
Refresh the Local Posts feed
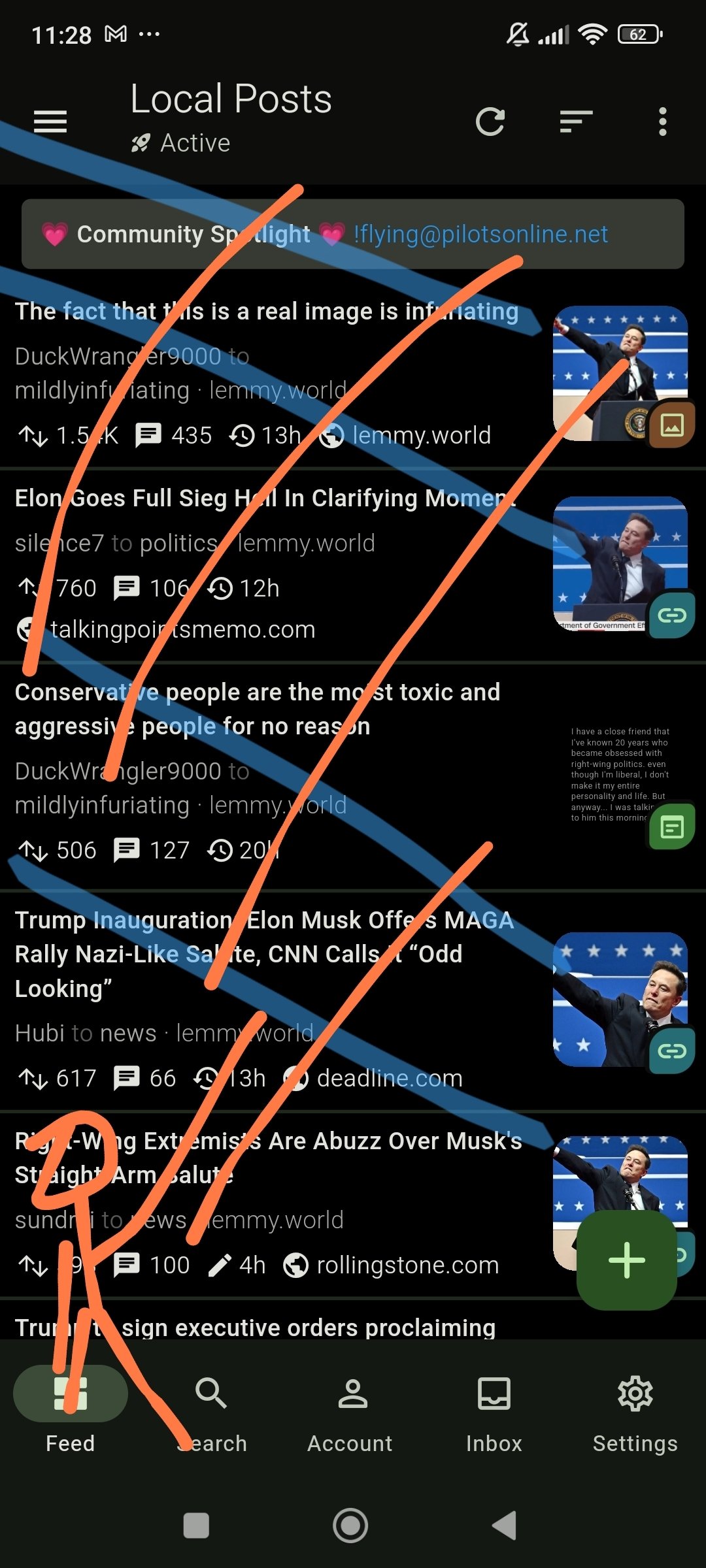point(490,122)
